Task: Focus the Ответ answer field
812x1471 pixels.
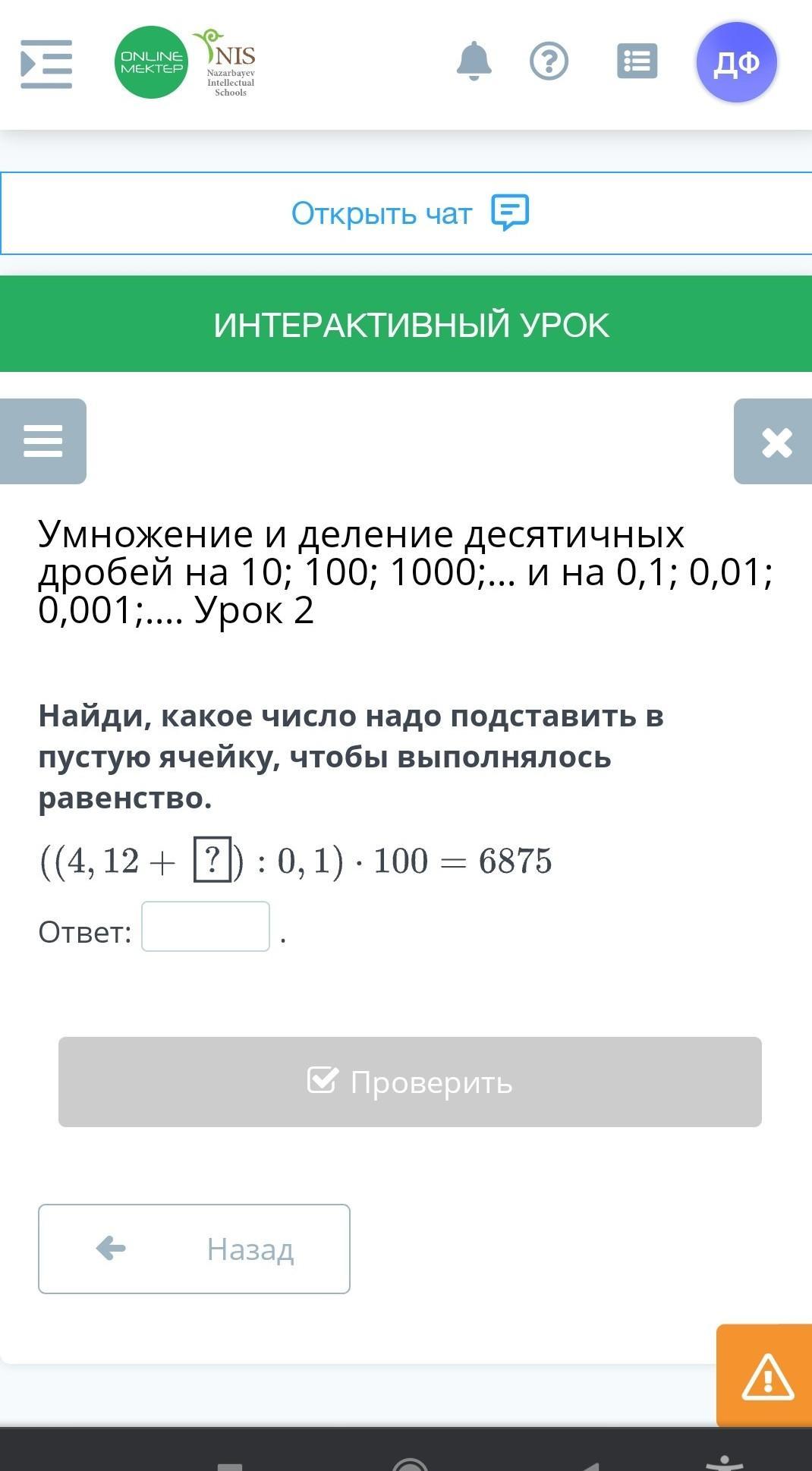Action: tap(206, 926)
